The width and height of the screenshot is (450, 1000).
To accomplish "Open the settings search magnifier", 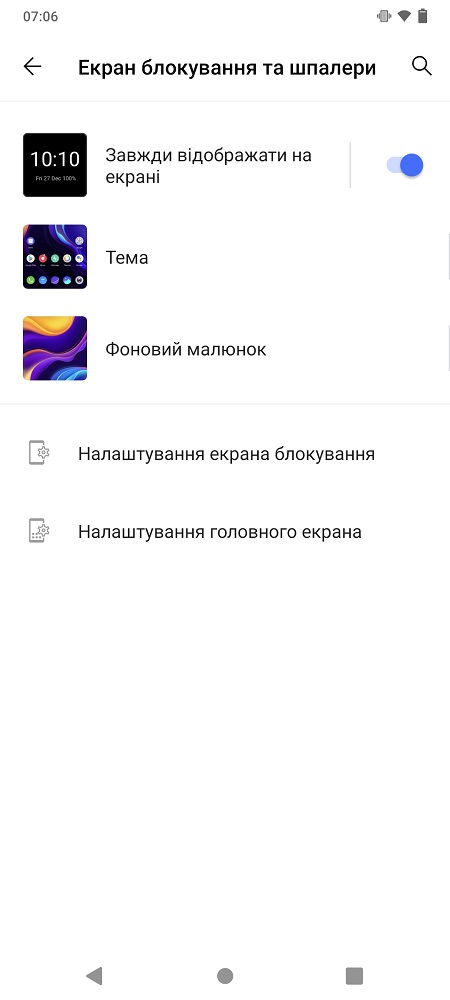I will pyautogui.click(x=422, y=66).
